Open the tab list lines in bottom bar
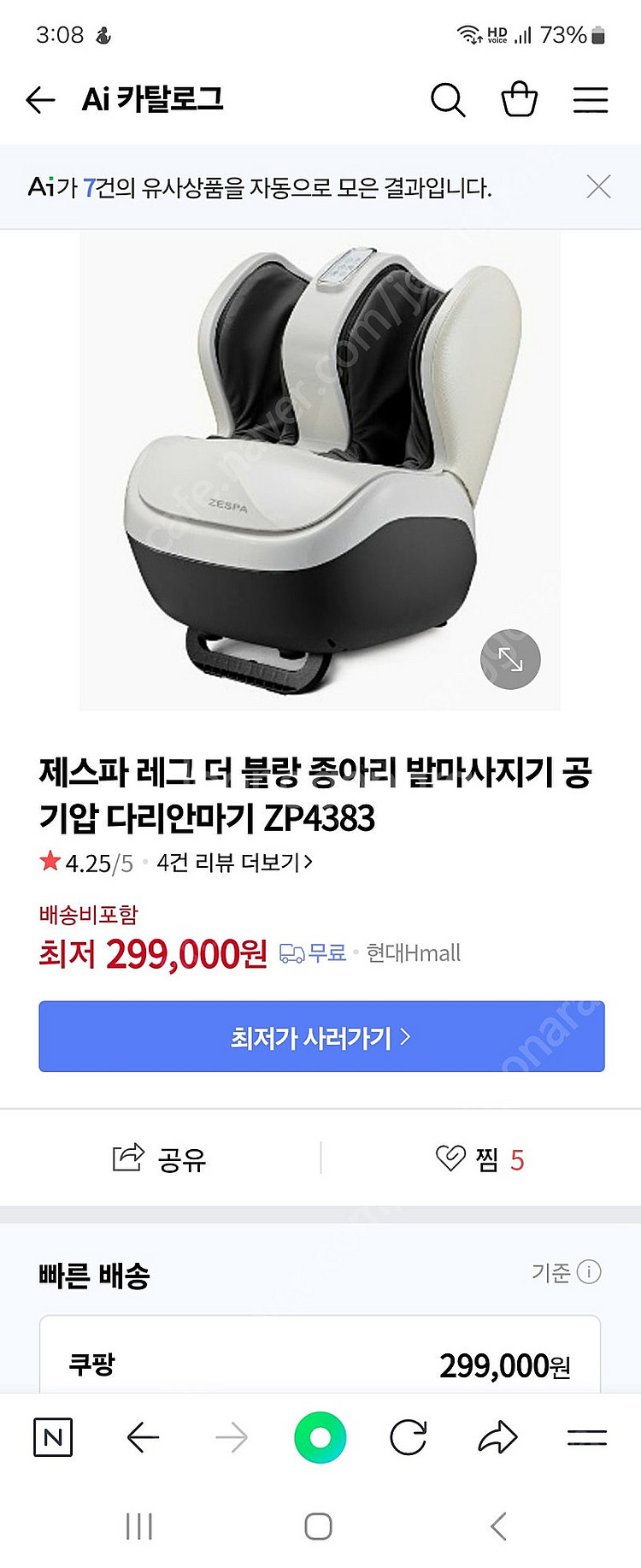 click(586, 1437)
